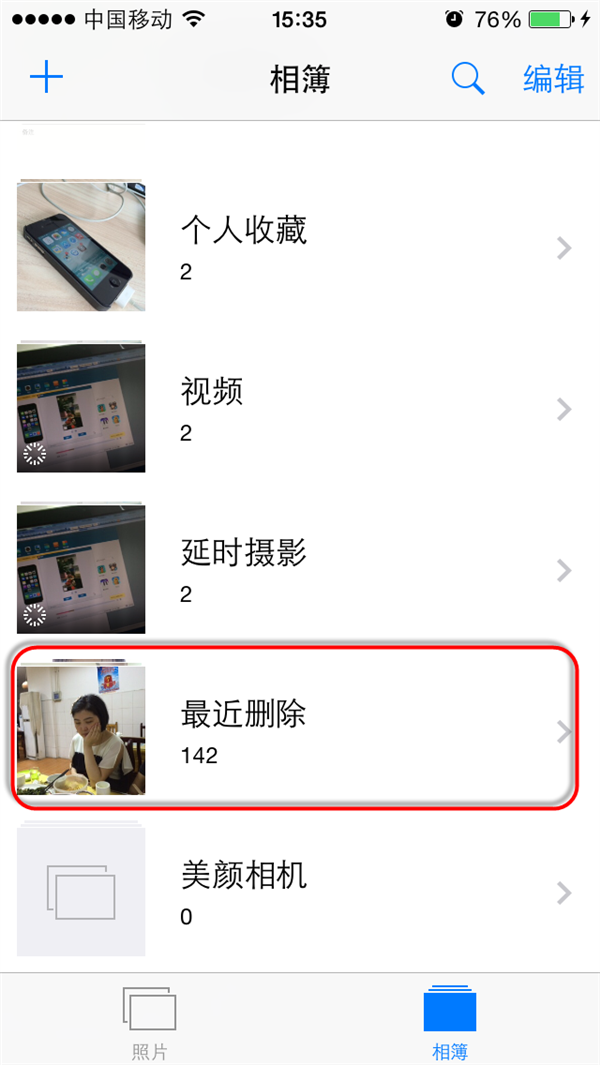Image resolution: width=600 pixels, height=1065 pixels.
Task: Tap the 编辑 edit button
Action: coord(553,79)
